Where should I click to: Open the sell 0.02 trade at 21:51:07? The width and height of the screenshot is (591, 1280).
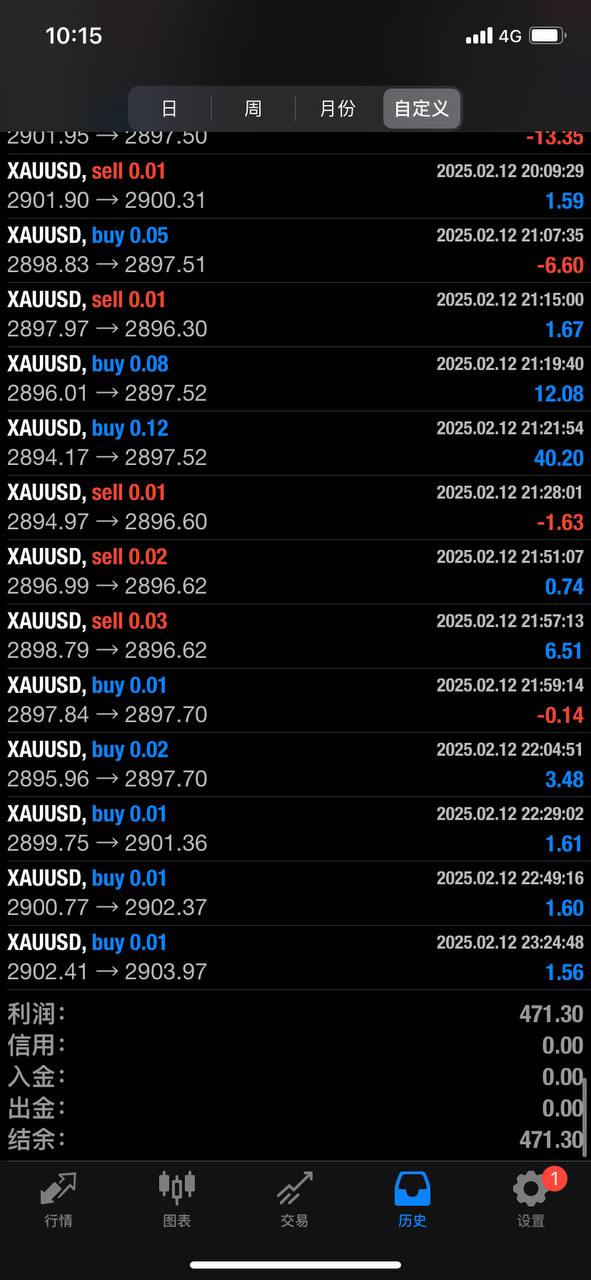[x=295, y=572]
